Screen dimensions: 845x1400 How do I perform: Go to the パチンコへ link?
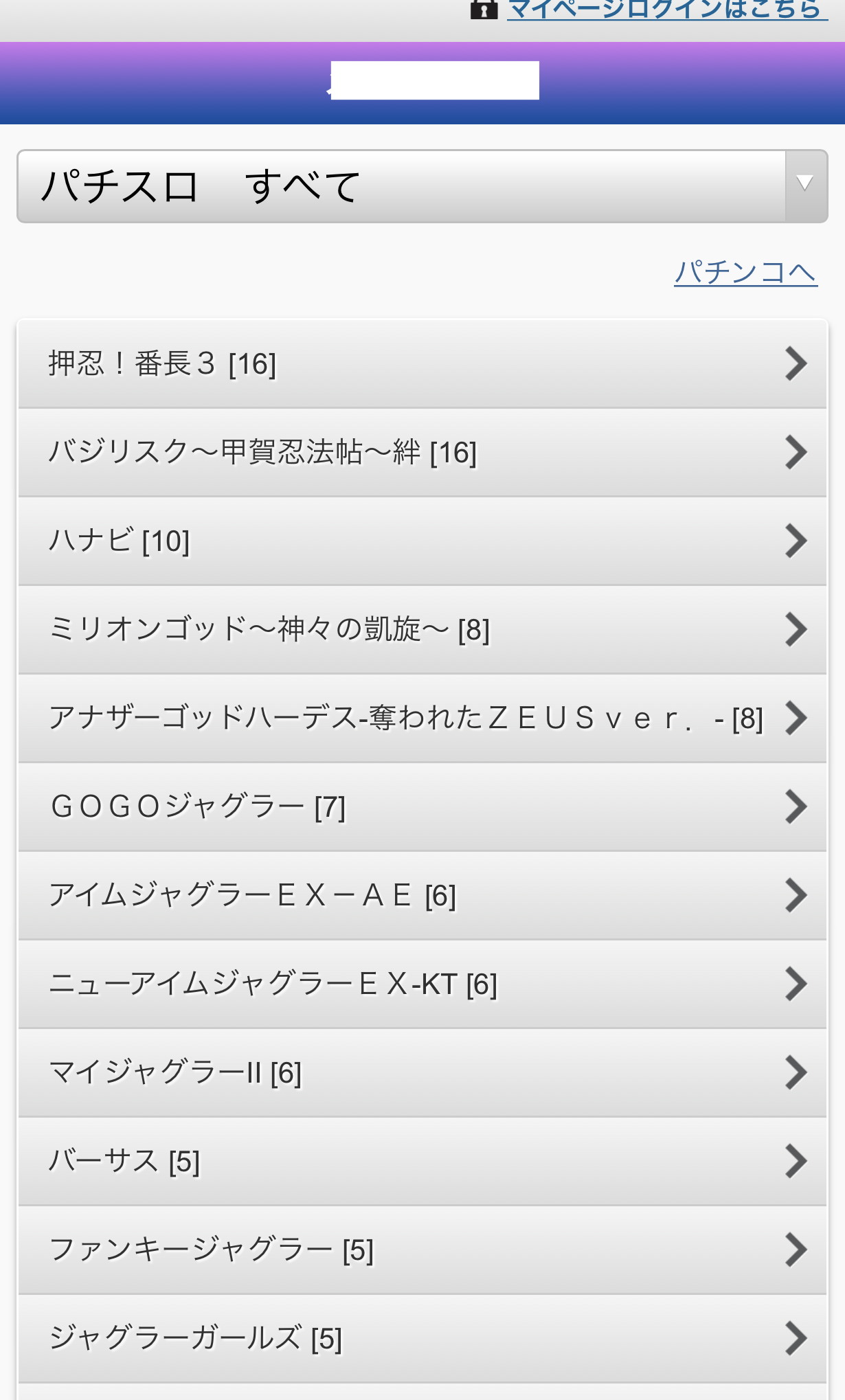[x=745, y=272]
